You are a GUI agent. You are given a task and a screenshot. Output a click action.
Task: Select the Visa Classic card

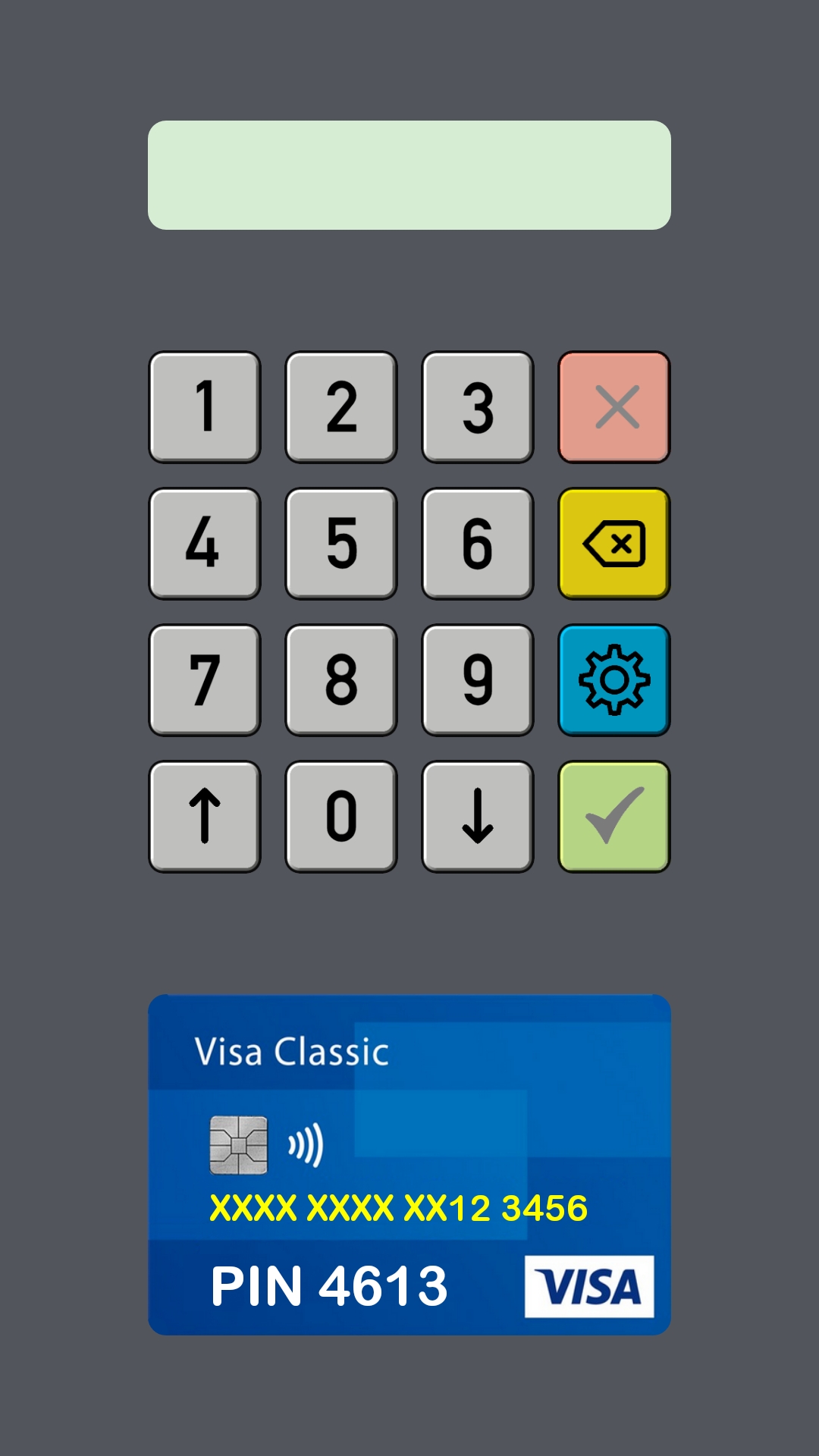coord(409,1165)
